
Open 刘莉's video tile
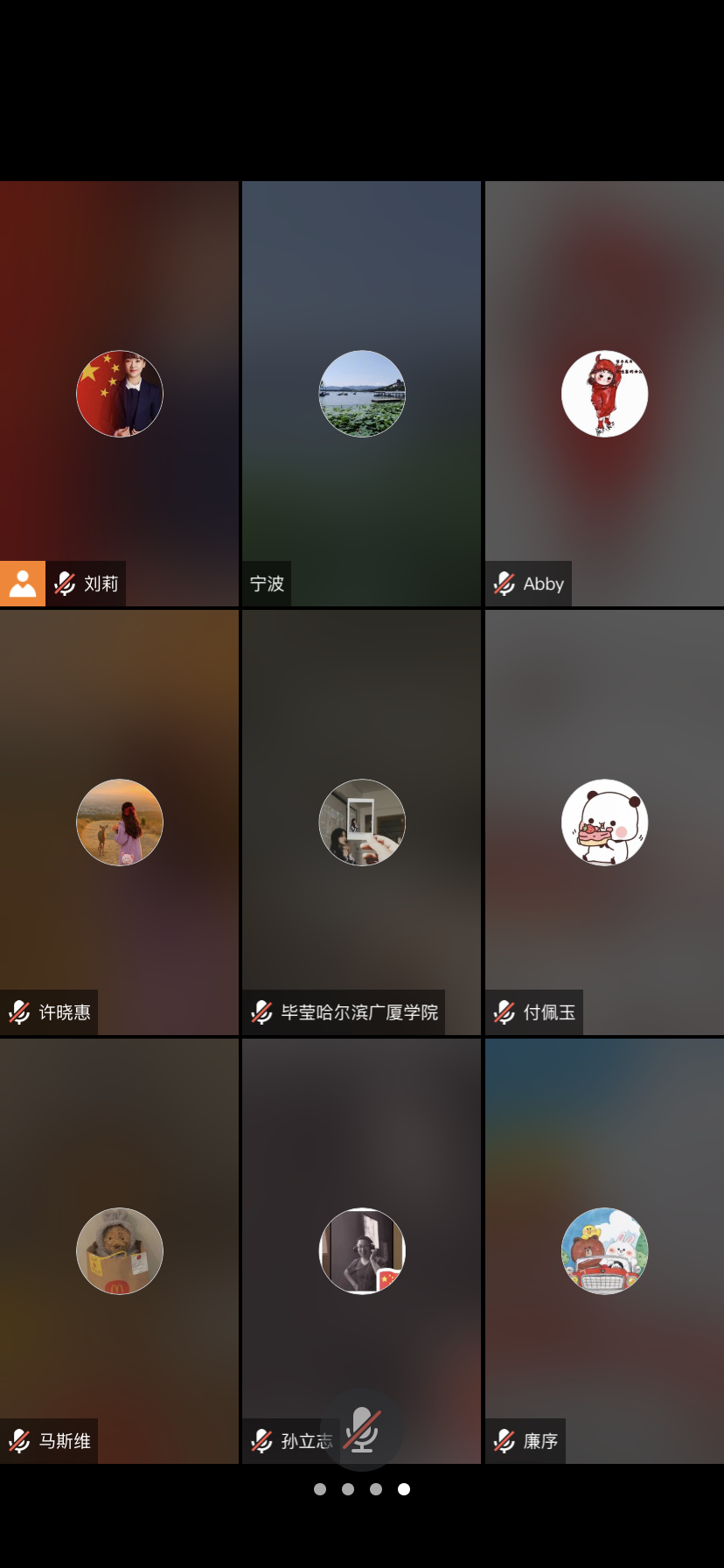point(120,394)
